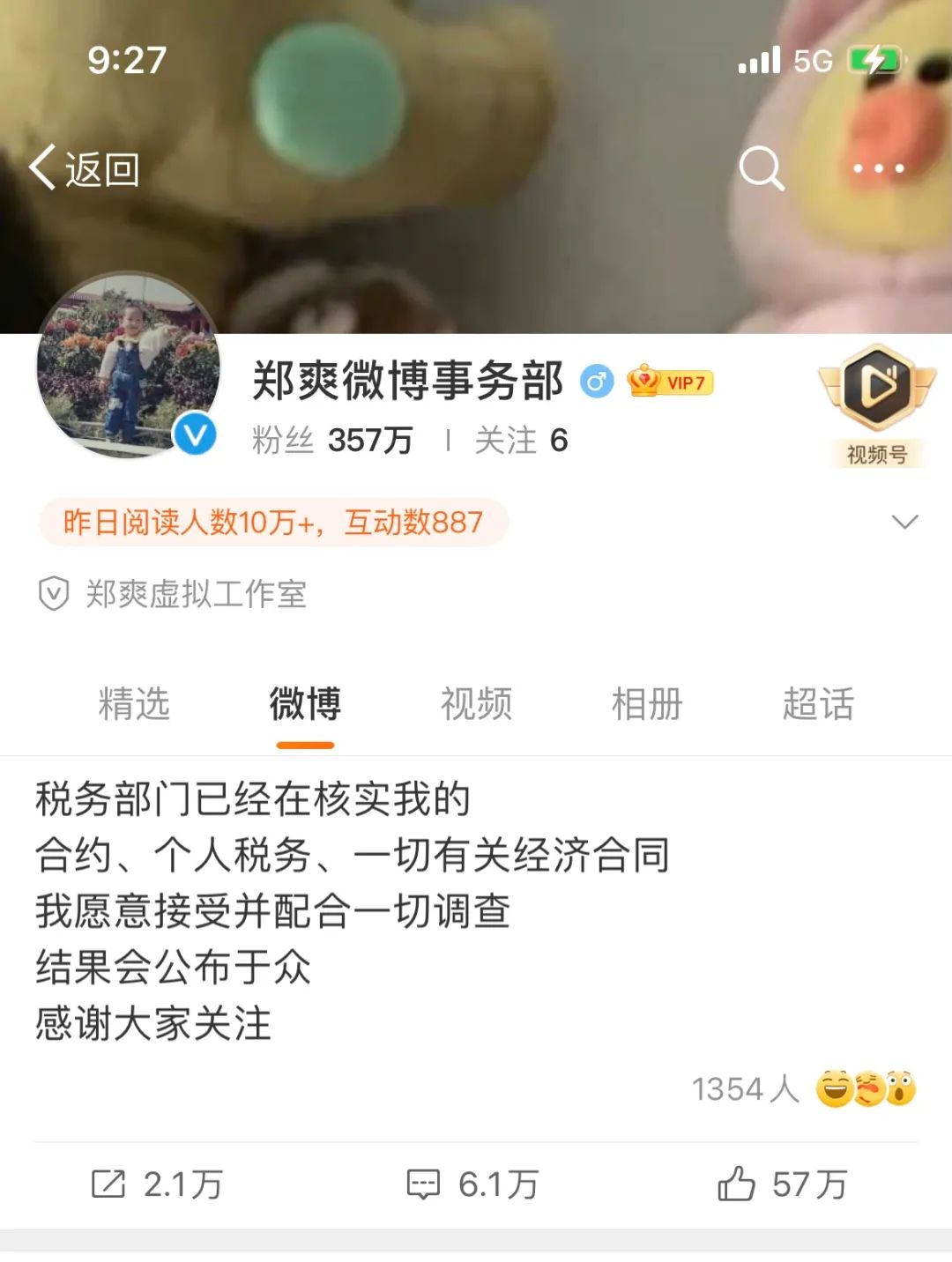Viewport: 952px width, 1262px height.
Task: Like the post with 57万 likes
Action: click(782, 1184)
